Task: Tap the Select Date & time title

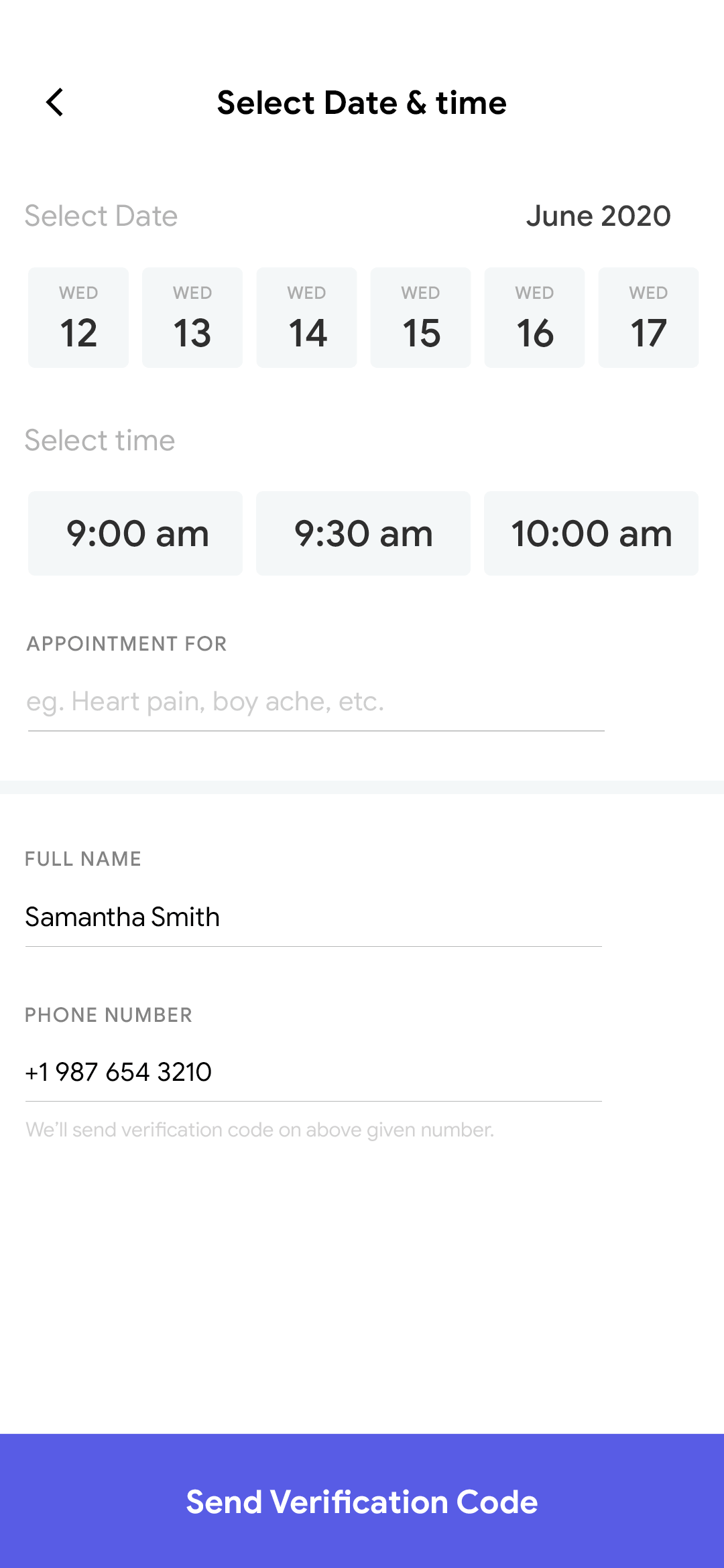Action: coord(362,103)
